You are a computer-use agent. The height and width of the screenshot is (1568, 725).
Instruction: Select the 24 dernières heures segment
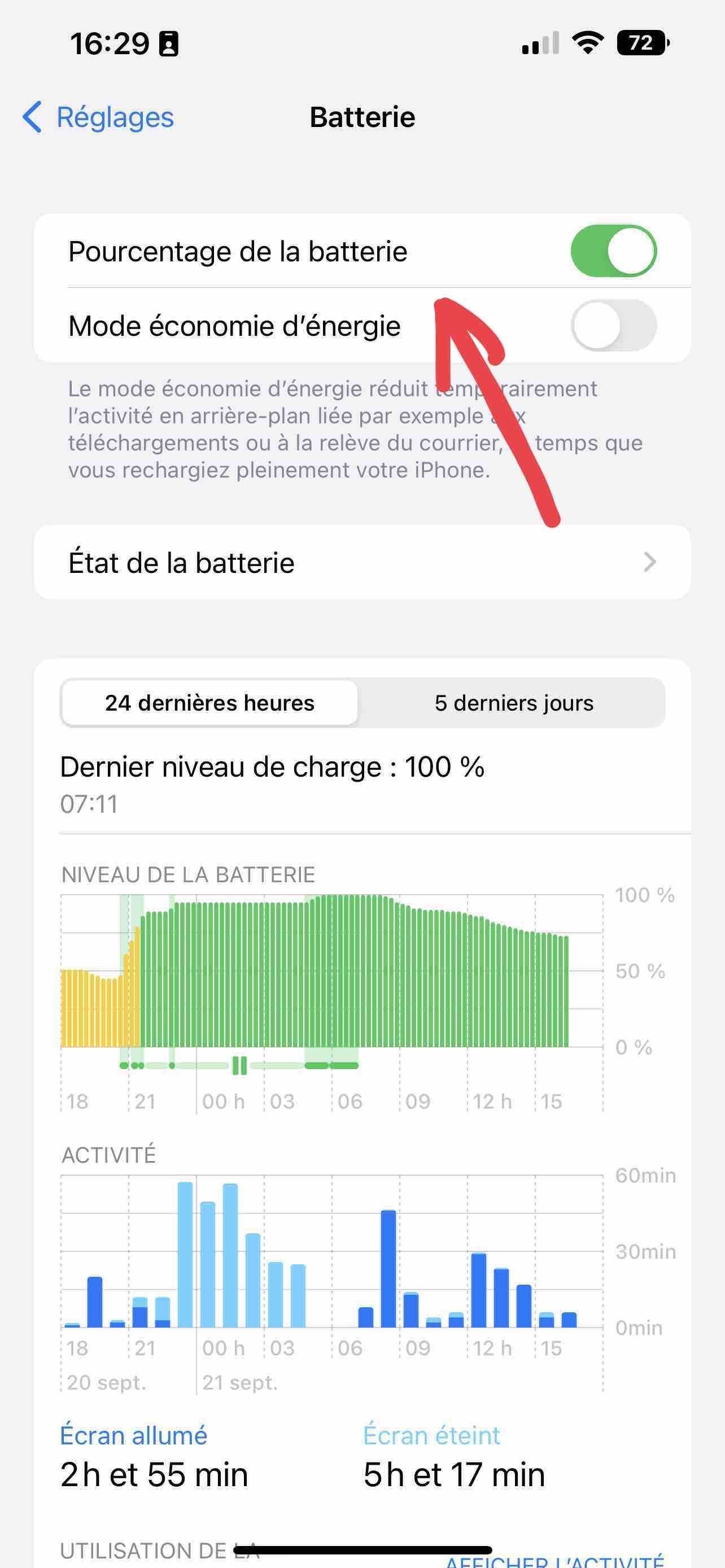click(x=210, y=702)
